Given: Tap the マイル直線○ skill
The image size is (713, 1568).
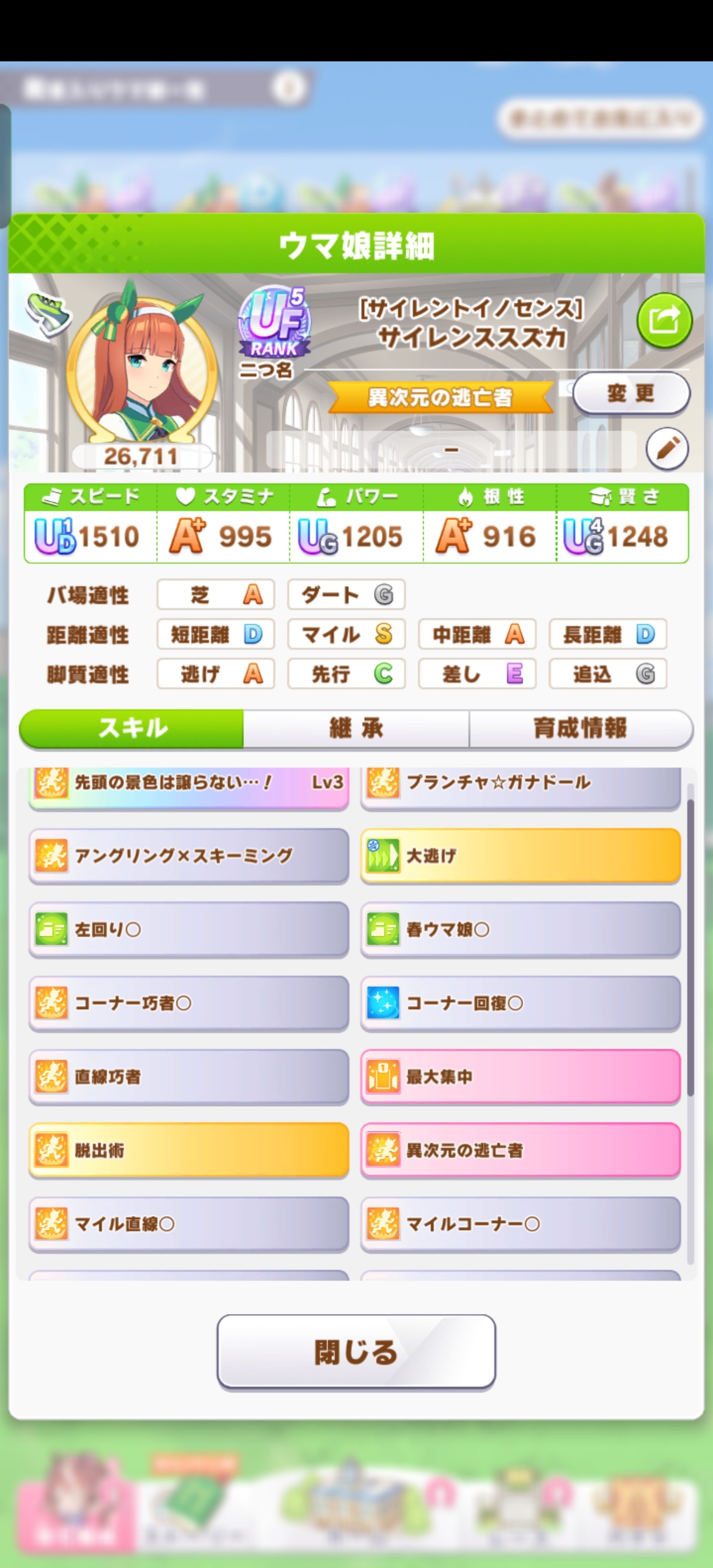Looking at the screenshot, I should pyautogui.click(x=189, y=1224).
